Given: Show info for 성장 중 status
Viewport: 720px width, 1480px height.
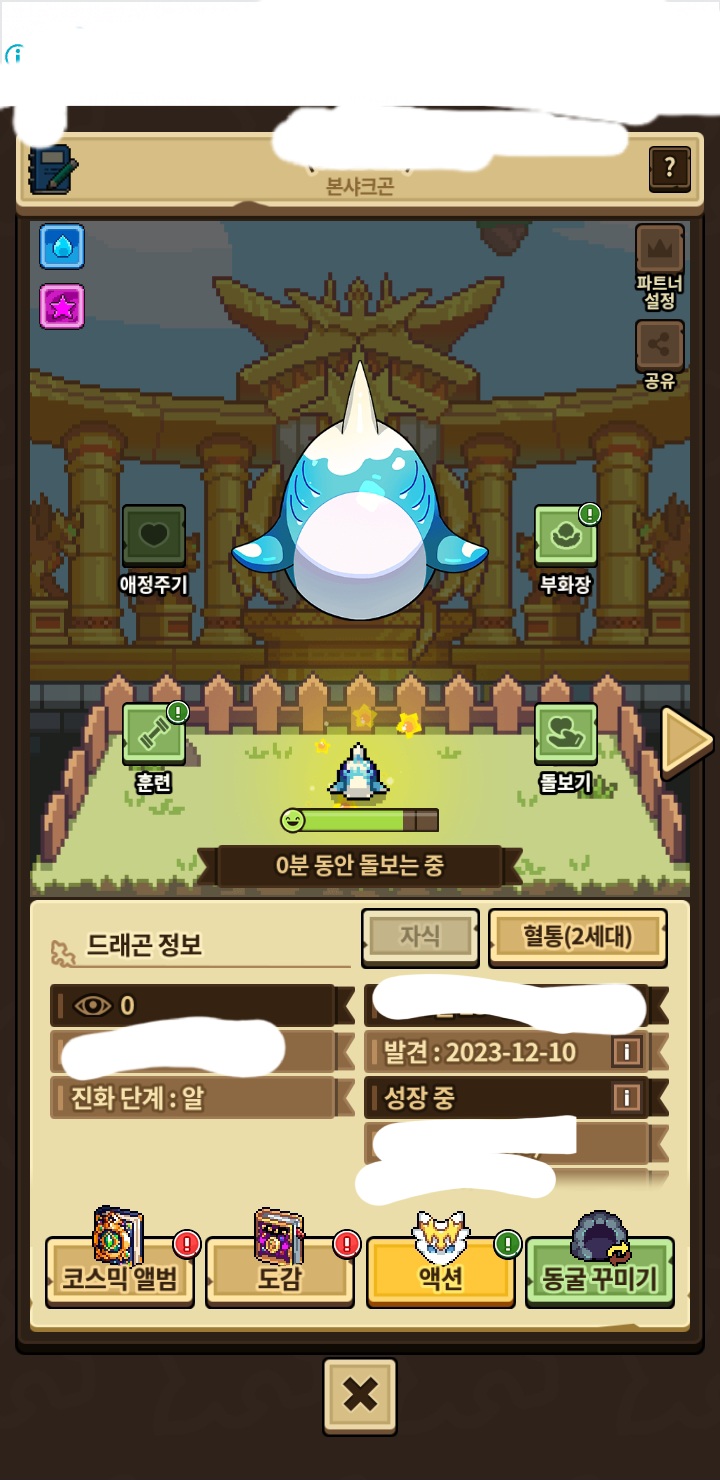Looking at the screenshot, I should click(x=626, y=1098).
